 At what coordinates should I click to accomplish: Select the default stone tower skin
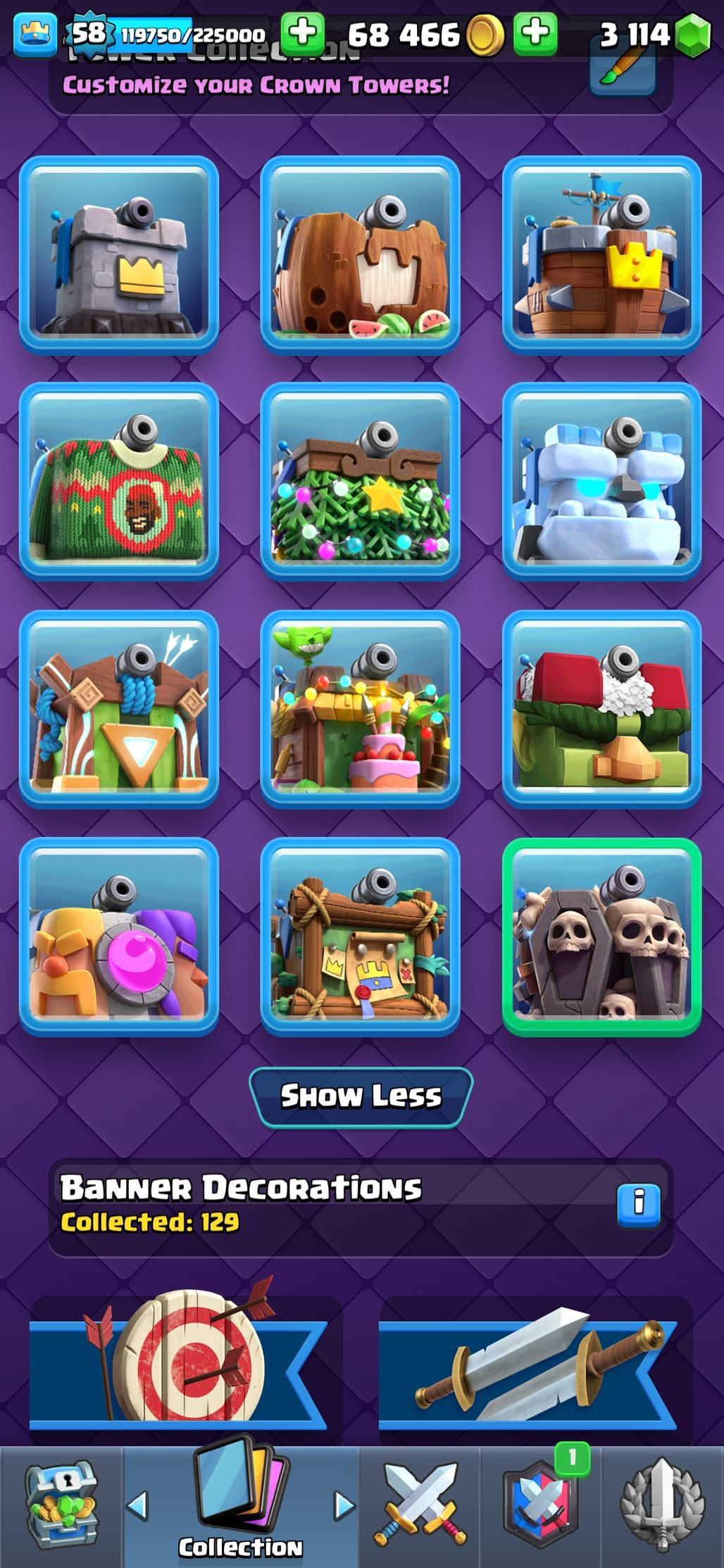119,255
